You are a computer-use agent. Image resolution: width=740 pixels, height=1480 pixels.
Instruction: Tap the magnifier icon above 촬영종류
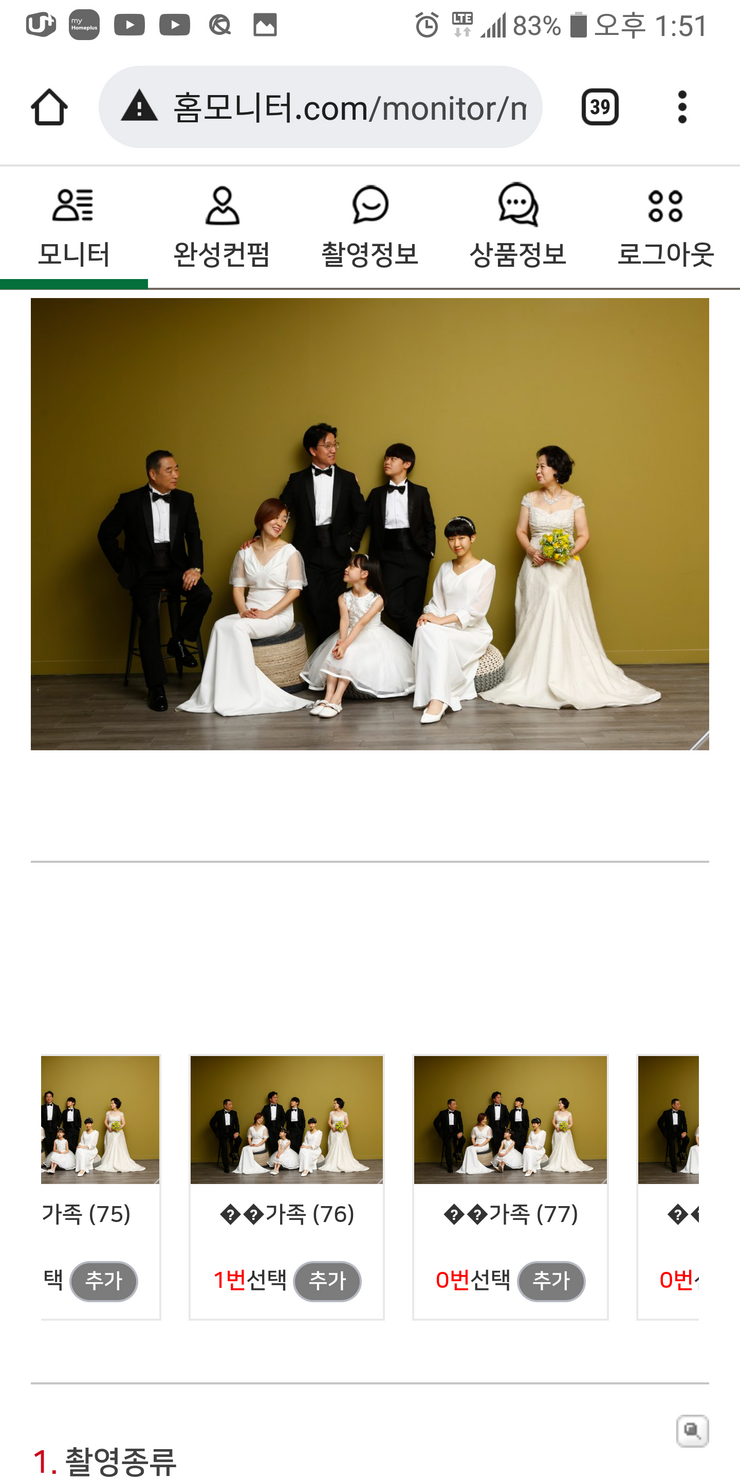[x=692, y=1431]
